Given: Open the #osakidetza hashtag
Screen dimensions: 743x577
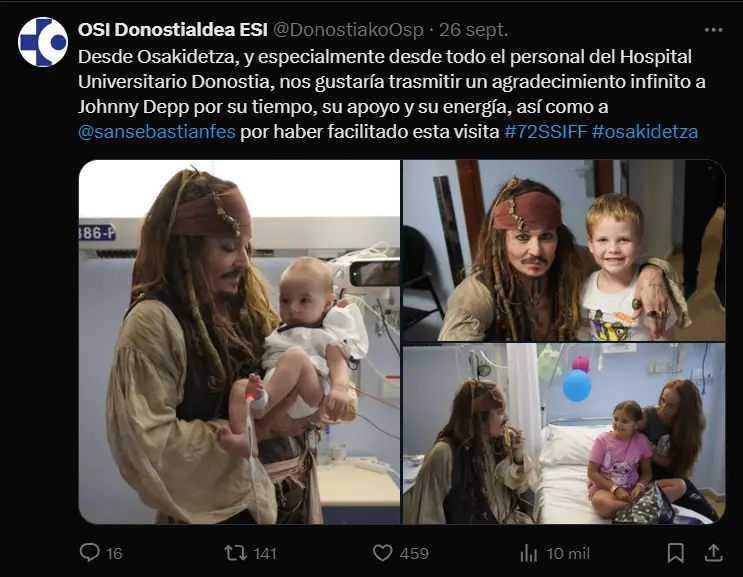Looking at the screenshot, I should [644, 131].
